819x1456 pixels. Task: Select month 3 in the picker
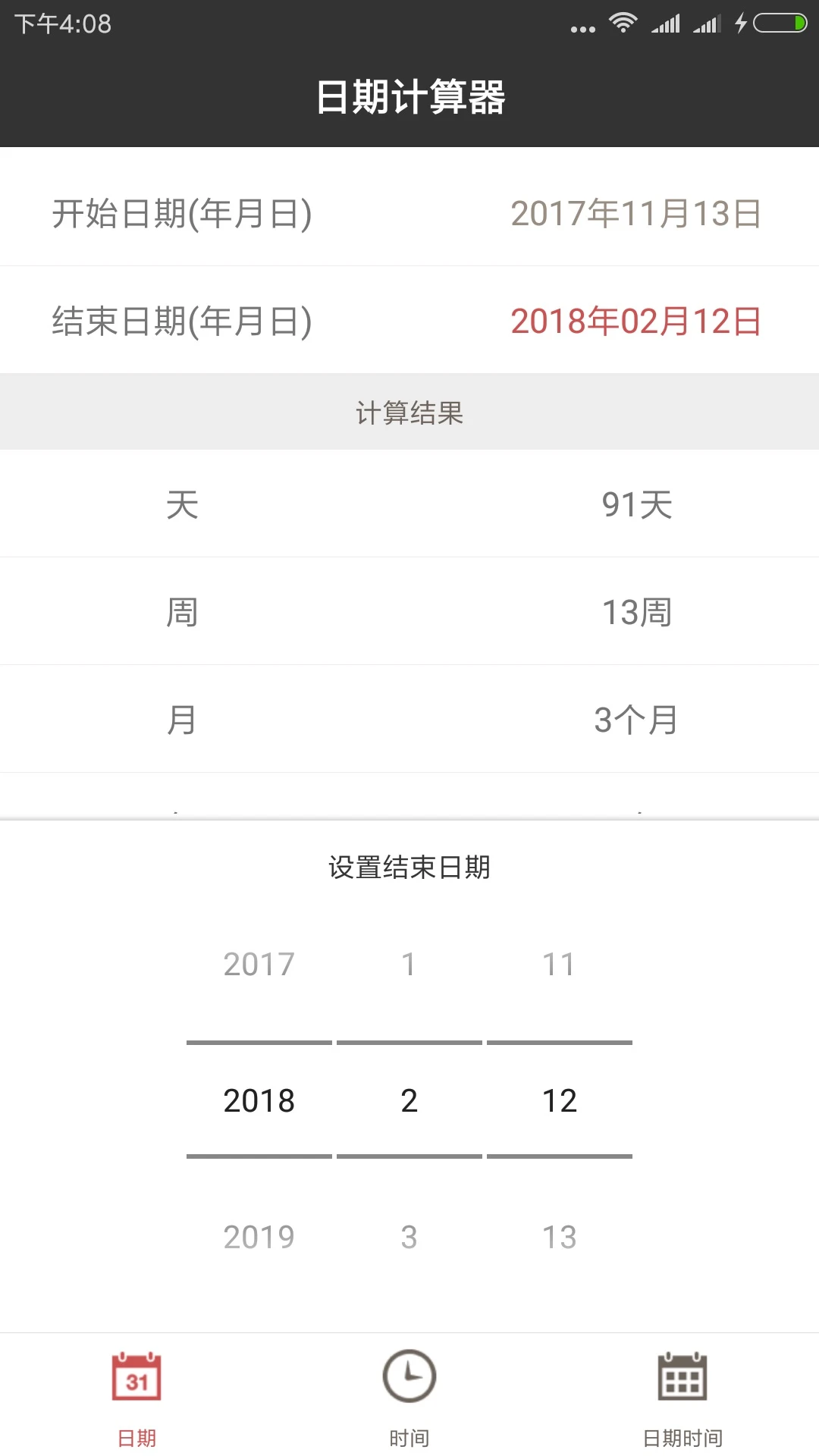[x=409, y=1236]
